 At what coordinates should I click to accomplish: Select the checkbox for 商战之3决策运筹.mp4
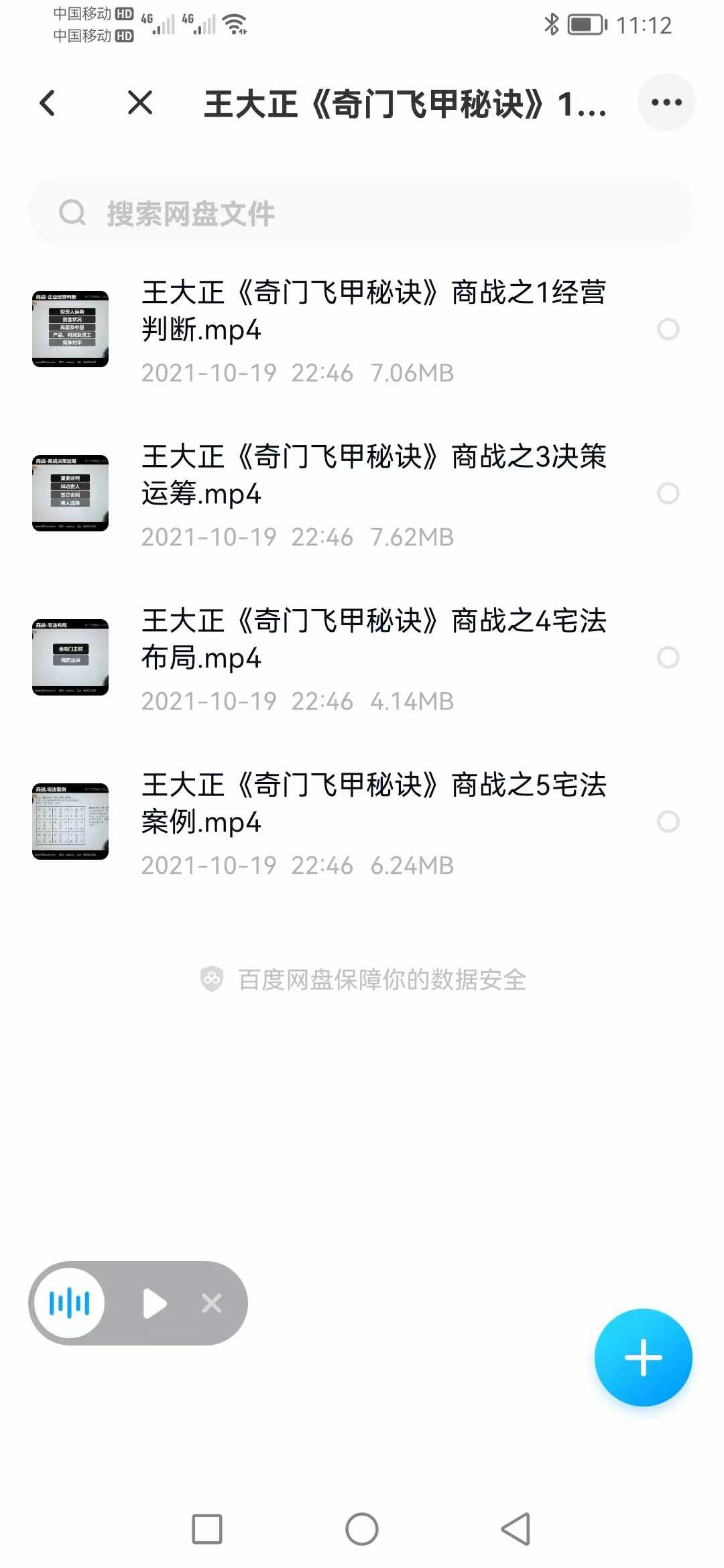coord(668,493)
